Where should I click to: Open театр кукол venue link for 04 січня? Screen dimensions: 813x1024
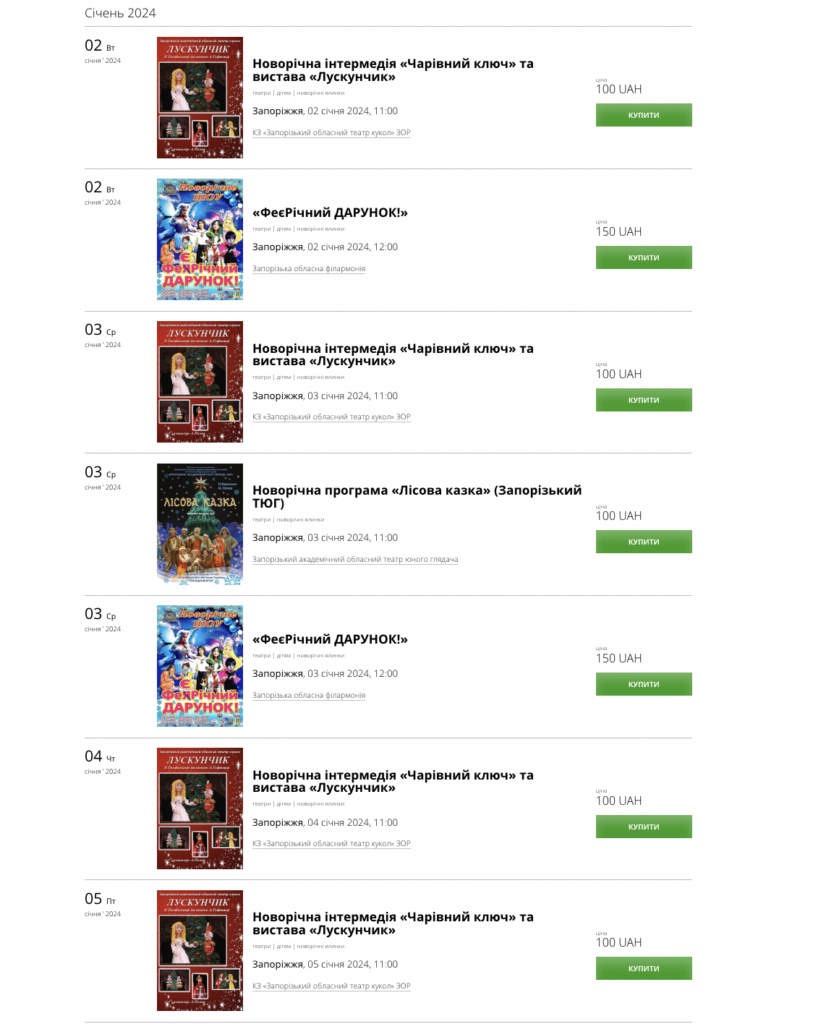click(331, 844)
